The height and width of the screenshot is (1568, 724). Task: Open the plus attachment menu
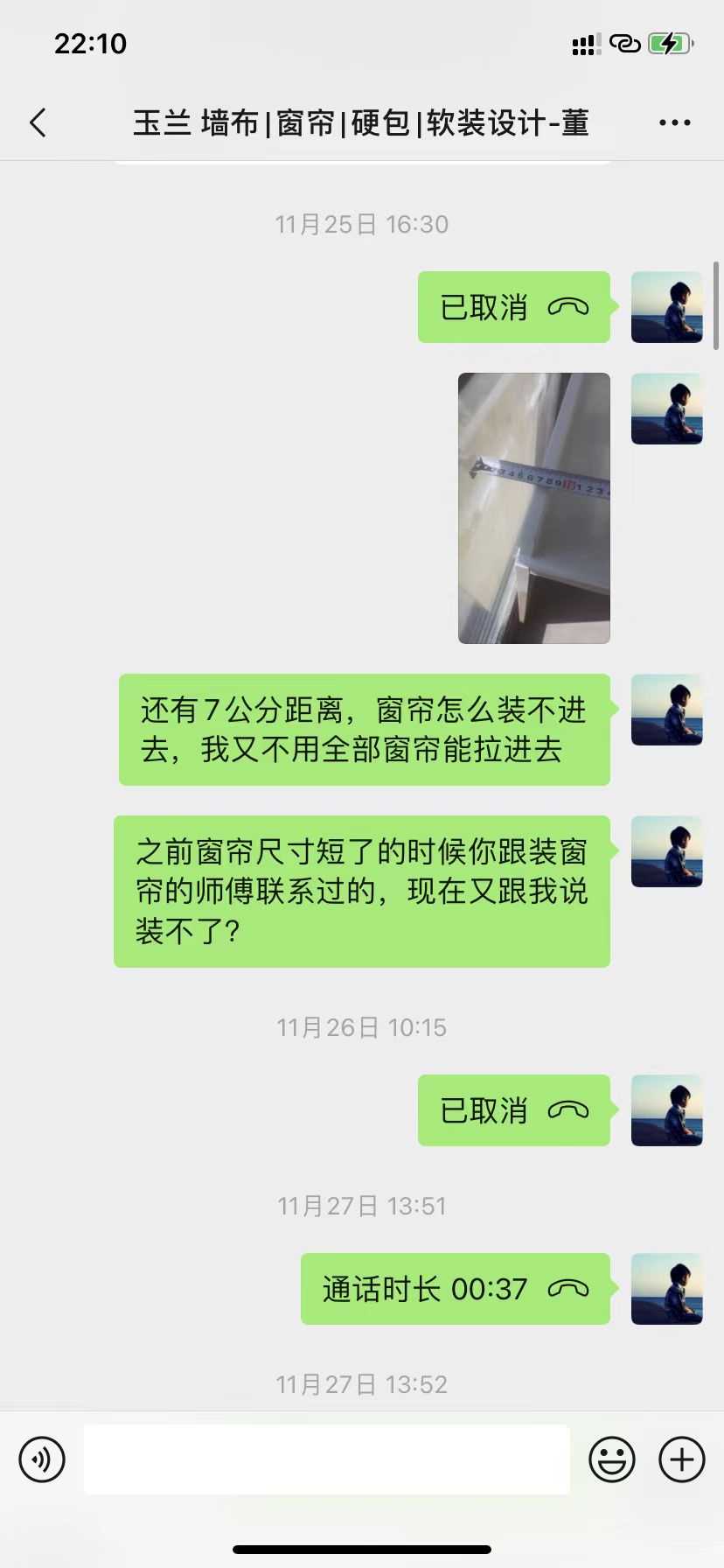pos(681,1459)
